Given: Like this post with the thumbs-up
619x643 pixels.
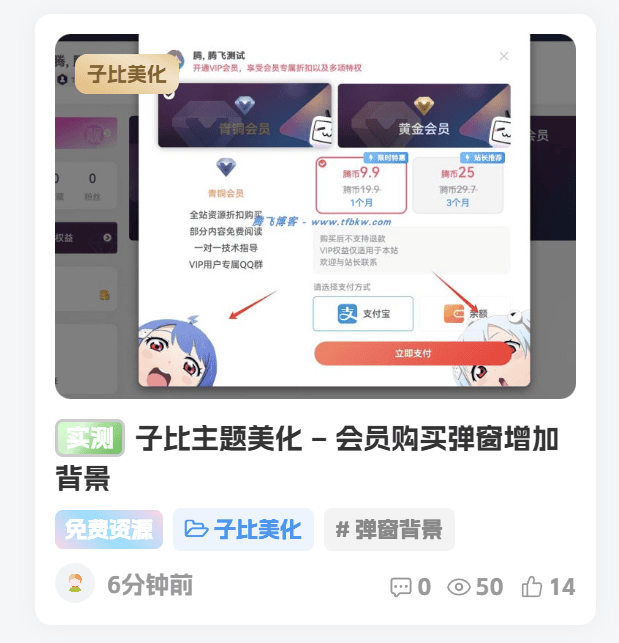Looking at the screenshot, I should click(548, 587).
